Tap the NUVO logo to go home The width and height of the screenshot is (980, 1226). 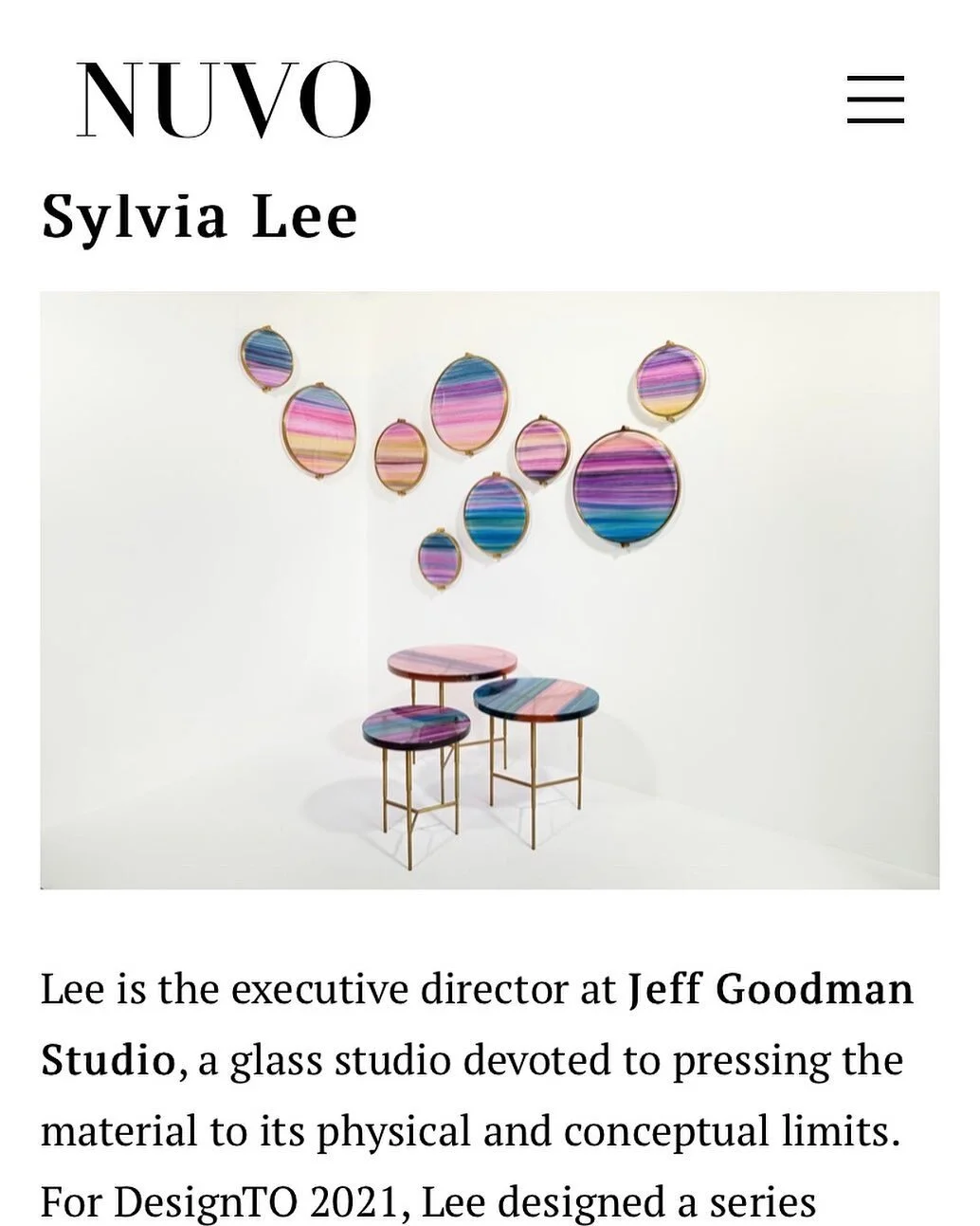click(224, 100)
